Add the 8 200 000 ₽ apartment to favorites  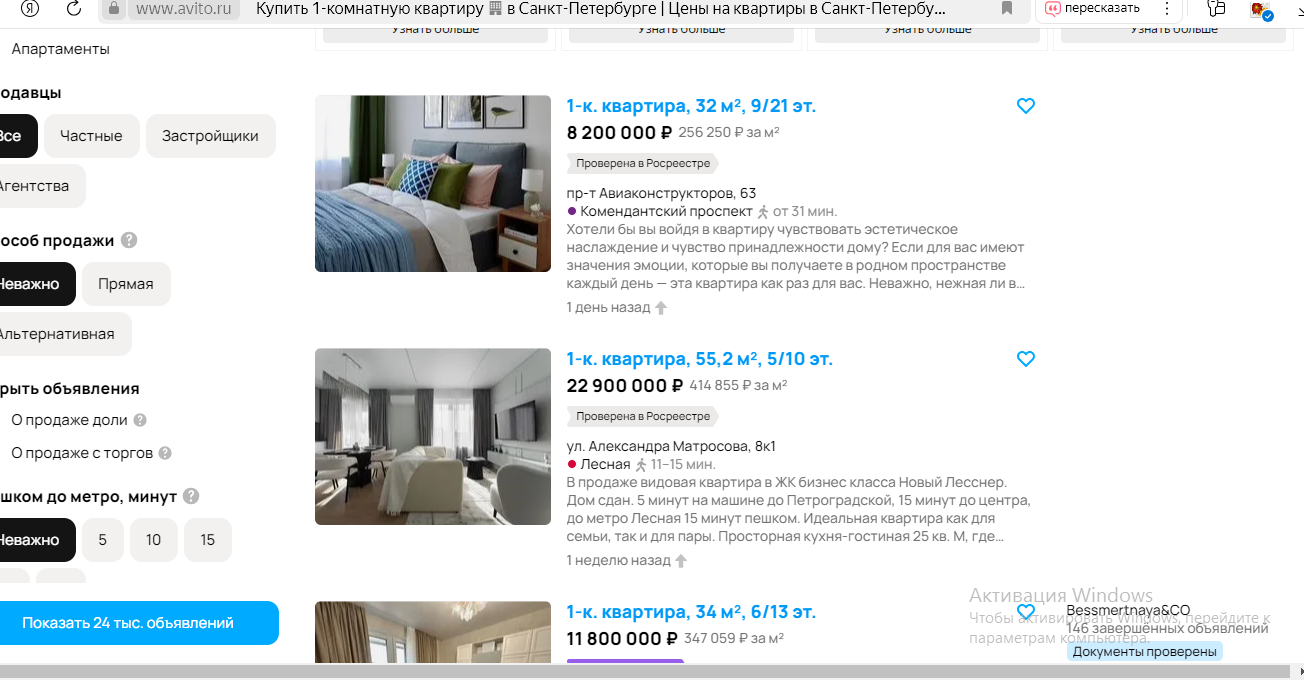pyautogui.click(x=1025, y=106)
